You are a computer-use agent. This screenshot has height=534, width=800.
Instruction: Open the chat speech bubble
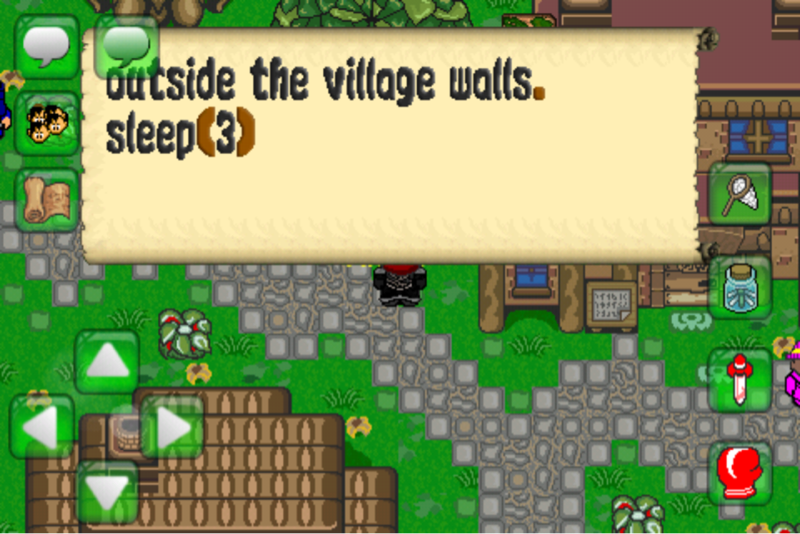pos(45,46)
